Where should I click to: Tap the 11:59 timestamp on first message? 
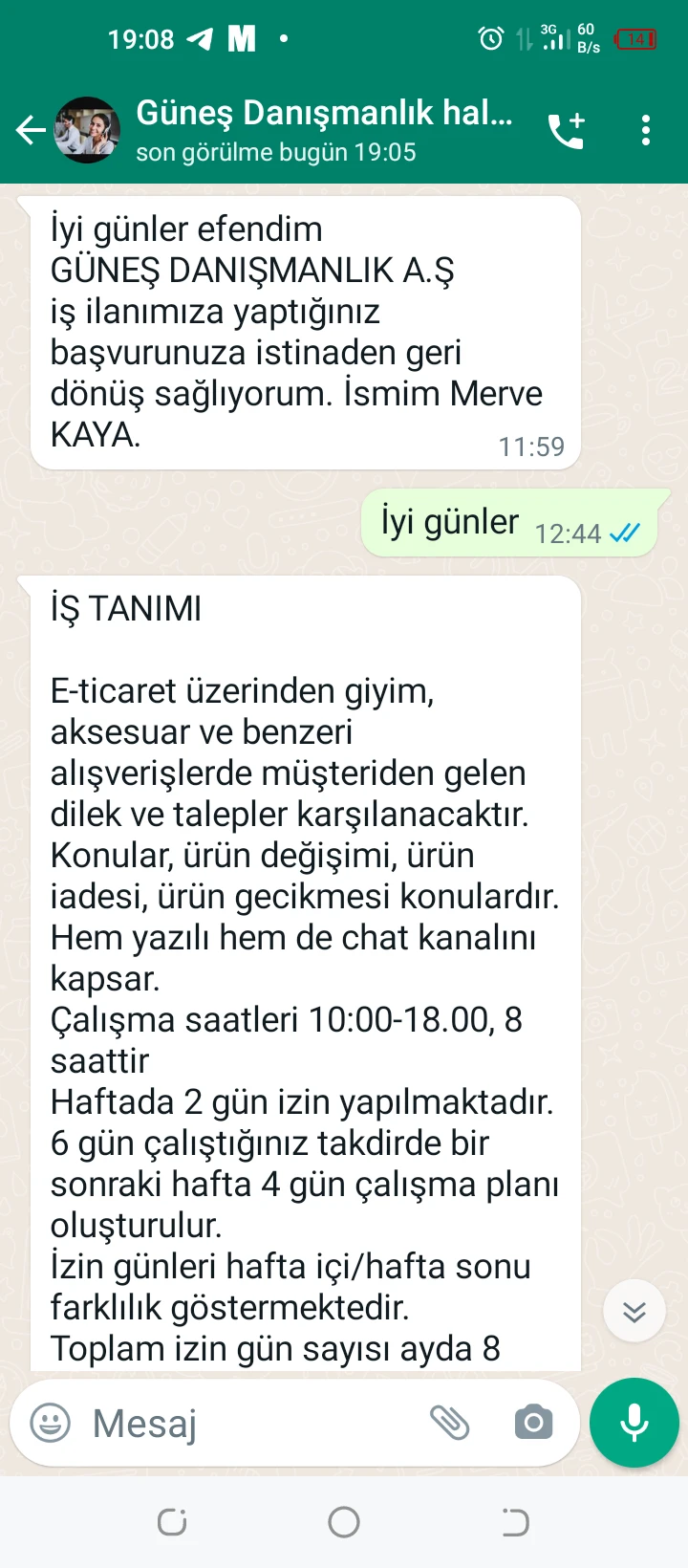[x=530, y=446]
